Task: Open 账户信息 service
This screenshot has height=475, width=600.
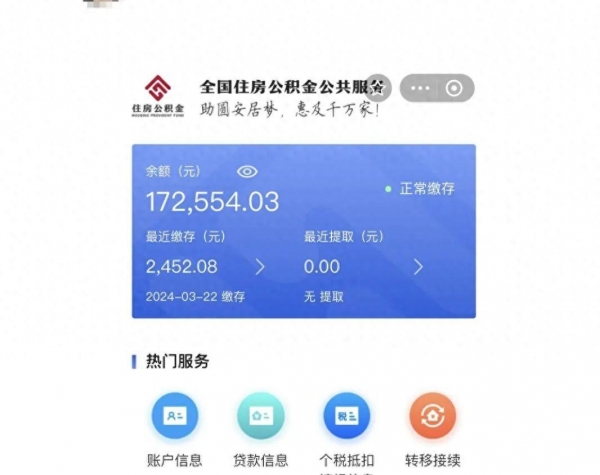Action: click(174, 415)
